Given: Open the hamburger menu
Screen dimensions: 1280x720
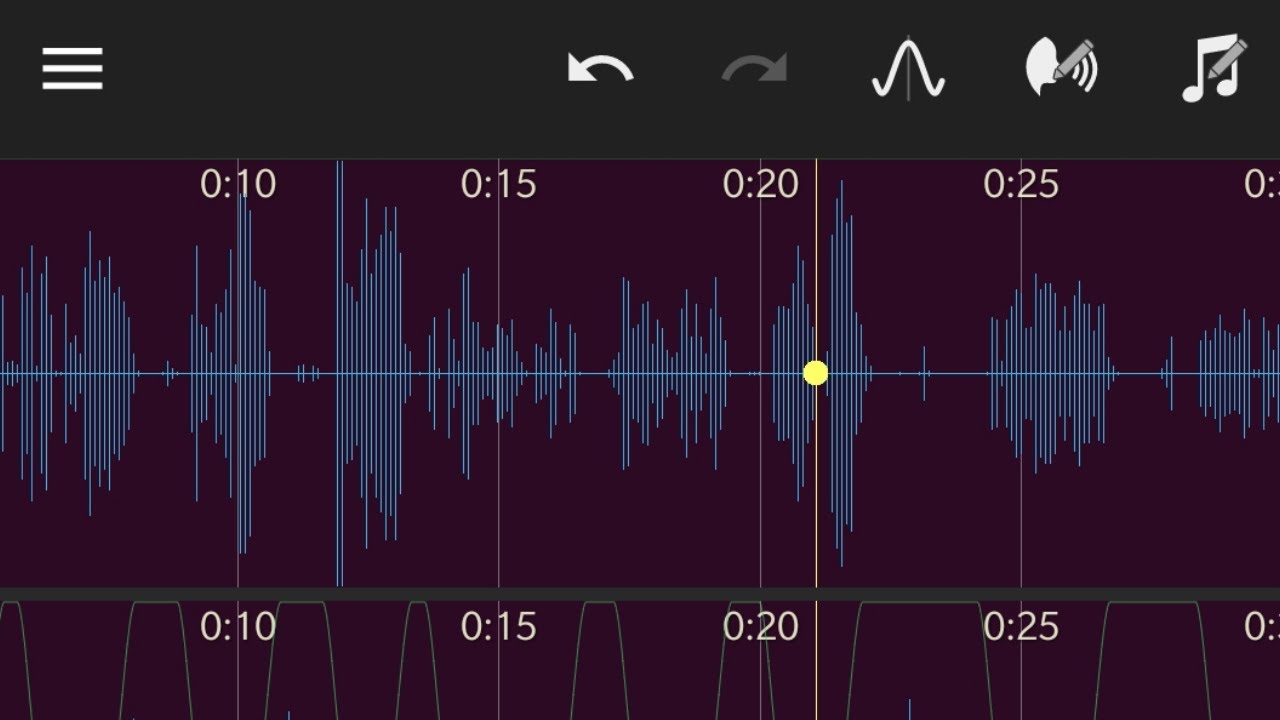Looking at the screenshot, I should [72, 68].
